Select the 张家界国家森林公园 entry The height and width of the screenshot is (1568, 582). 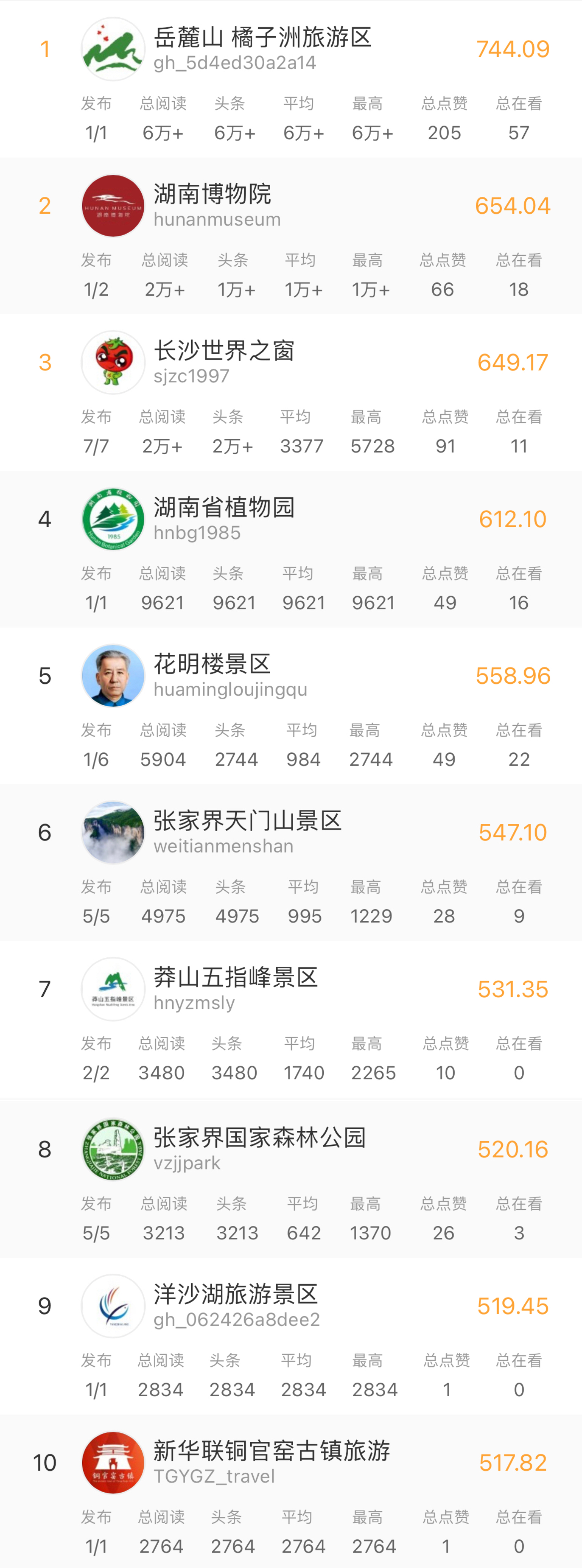coord(259,1137)
